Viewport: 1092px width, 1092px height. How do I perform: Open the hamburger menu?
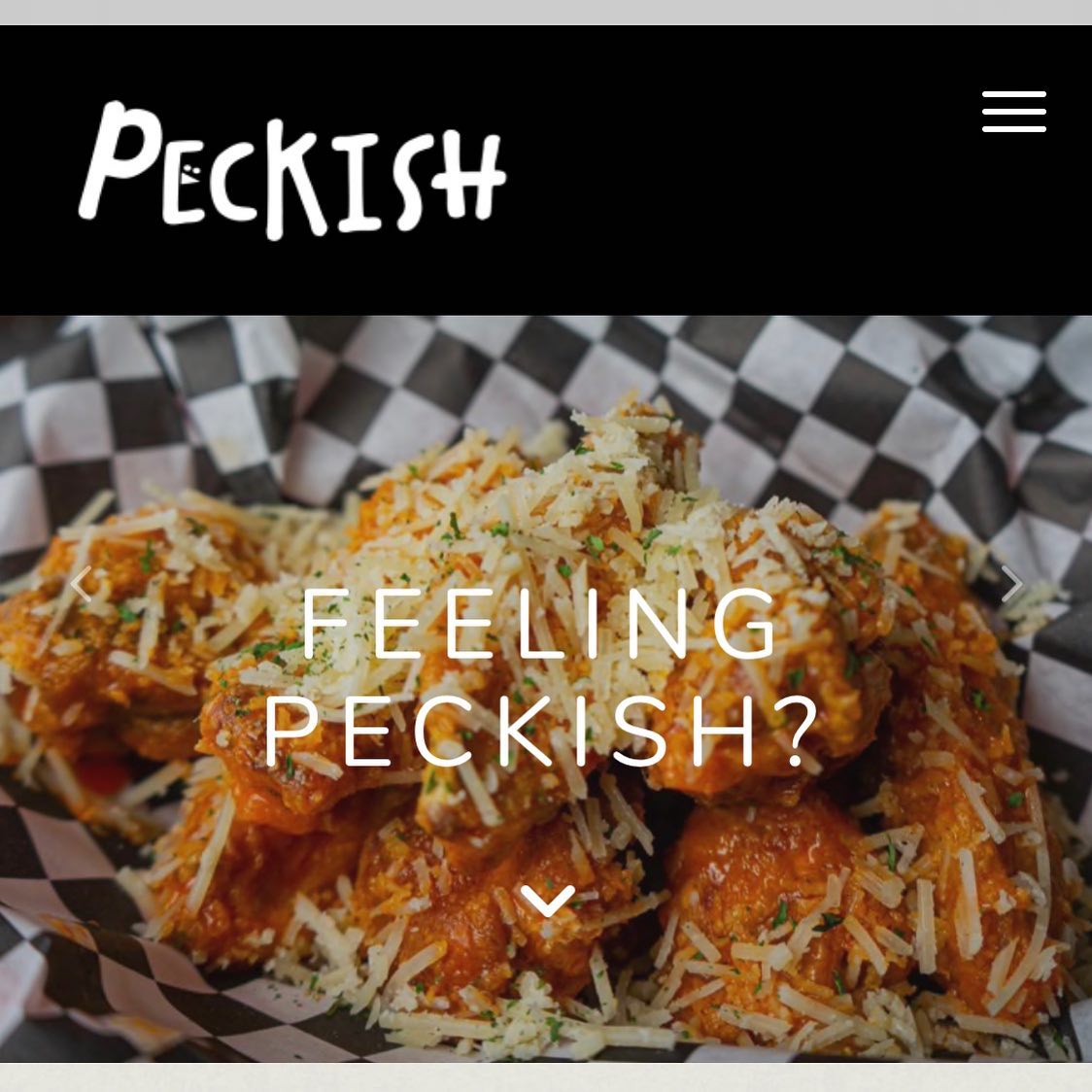click(1013, 112)
